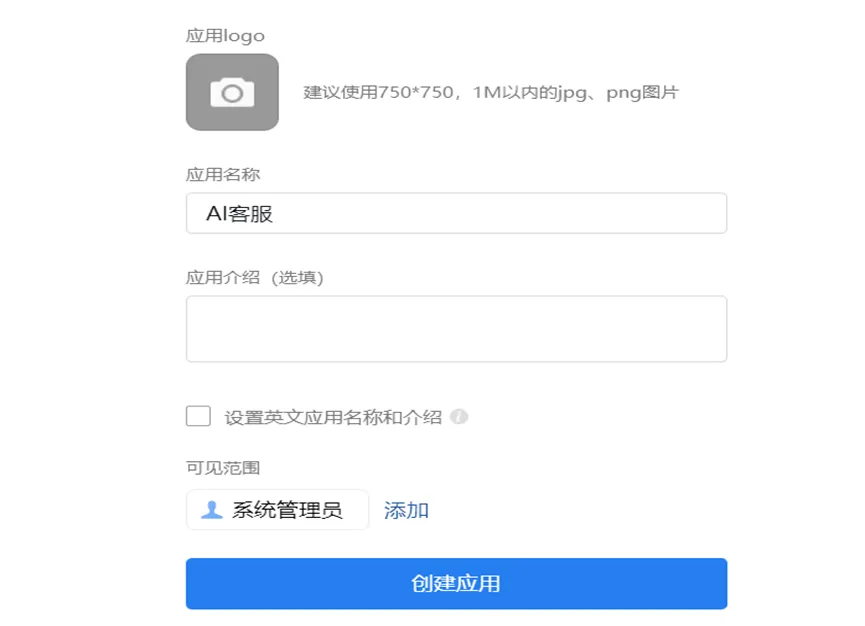The image size is (865, 626).
Task: Check the 设置英文应用名称和介绍 checkbox
Action: [x=198, y=416]
